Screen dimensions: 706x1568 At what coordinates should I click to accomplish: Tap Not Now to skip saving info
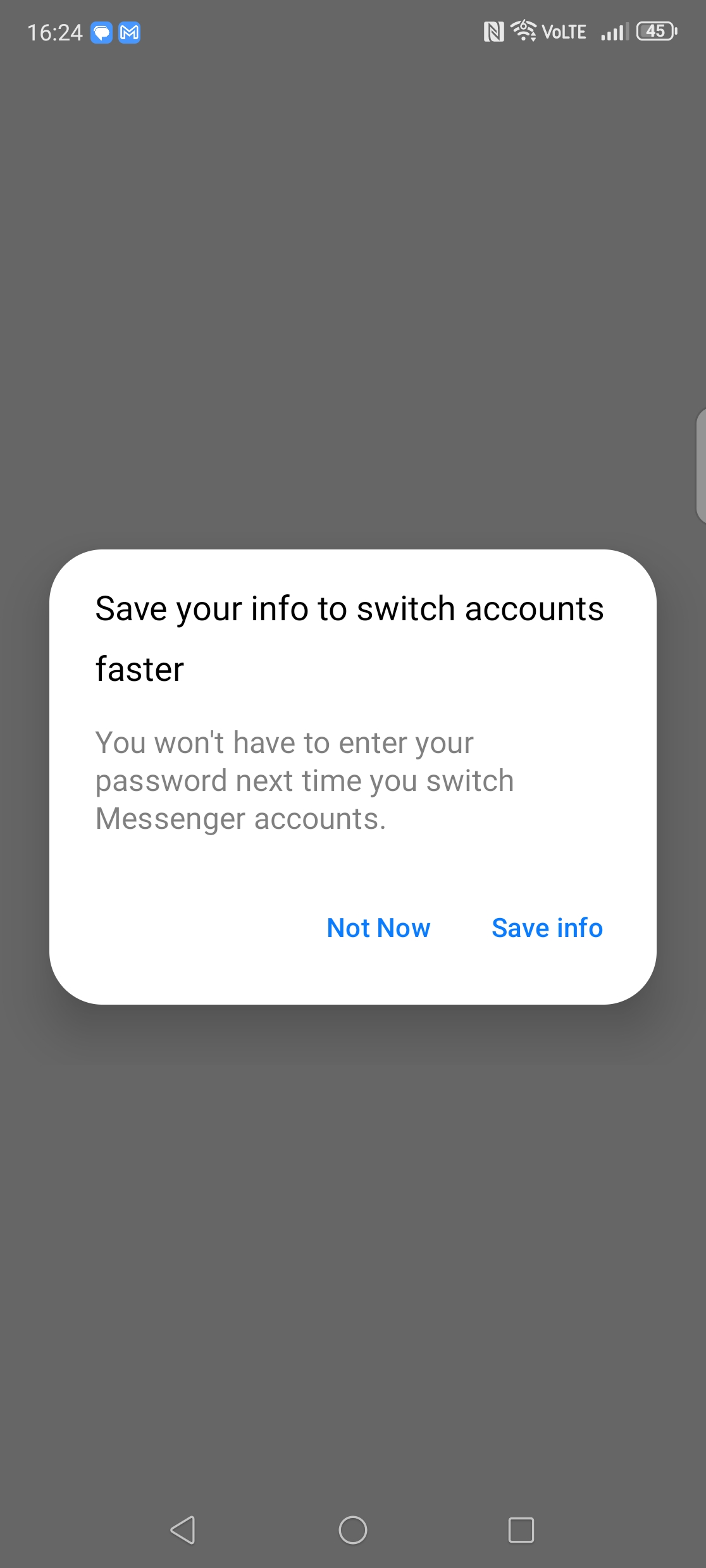click(x=378, y=928)
